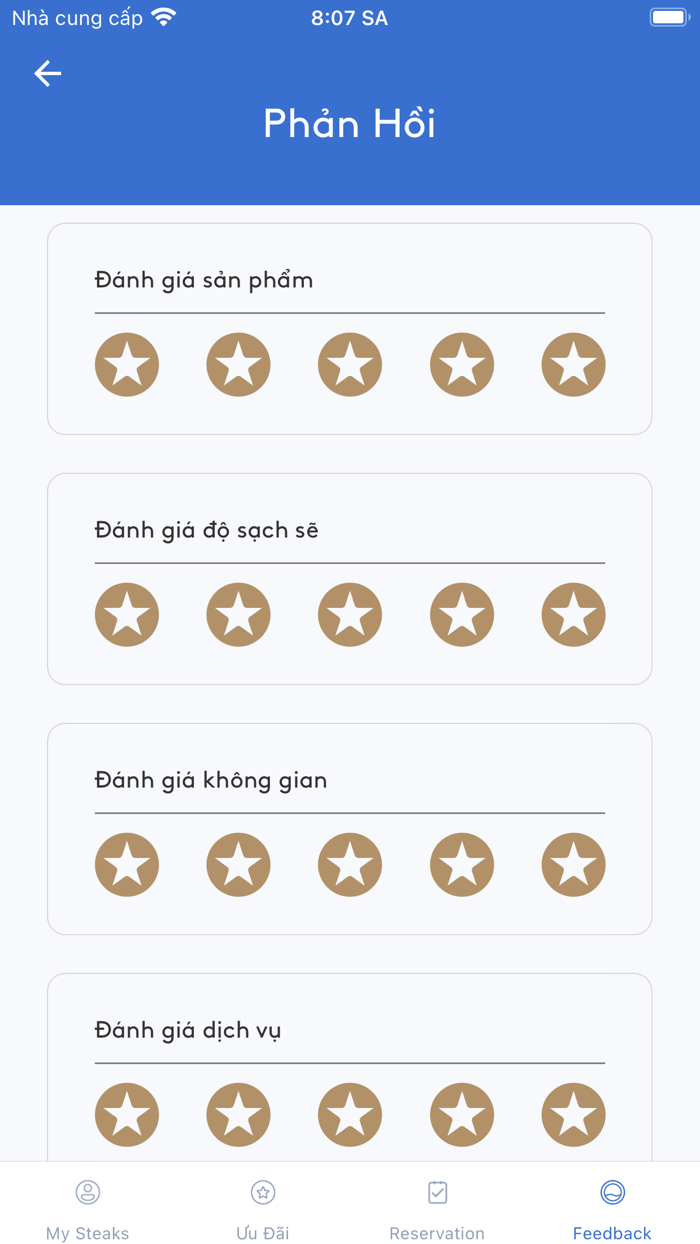
Task: Rate sản phẩm one star
Action: pyautogui.click(x=127, y=365)
